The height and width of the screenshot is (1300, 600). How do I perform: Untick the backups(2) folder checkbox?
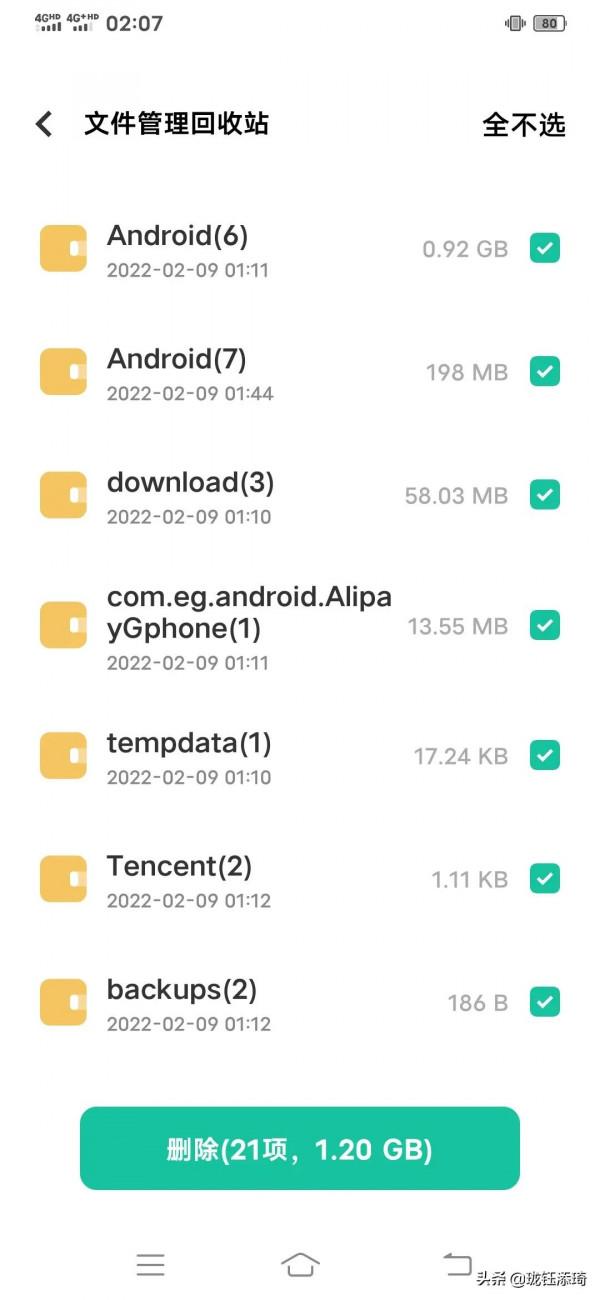click(545, 1001)
